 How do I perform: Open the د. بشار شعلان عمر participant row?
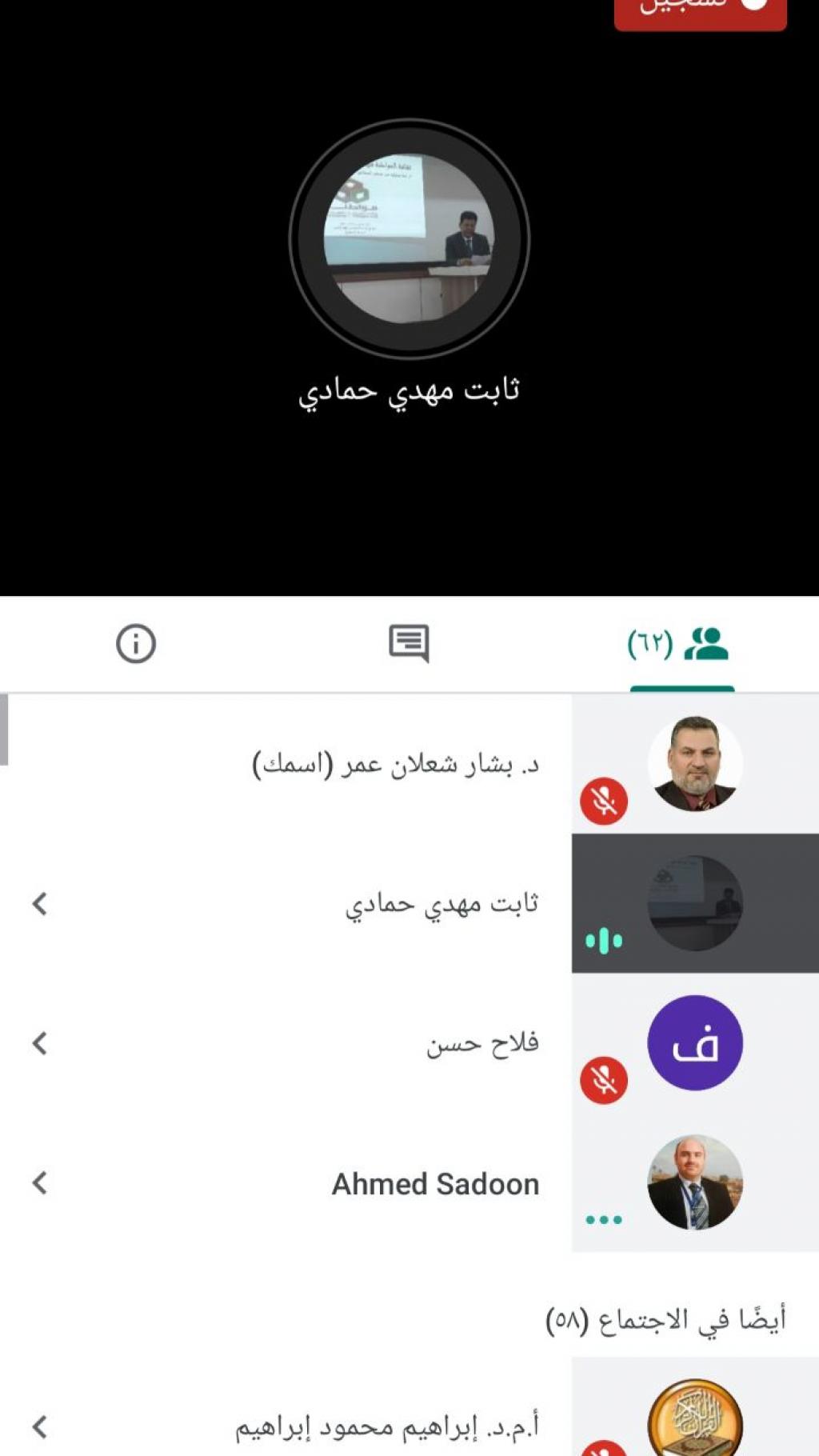pyautogui.click(x=396, y=765)
